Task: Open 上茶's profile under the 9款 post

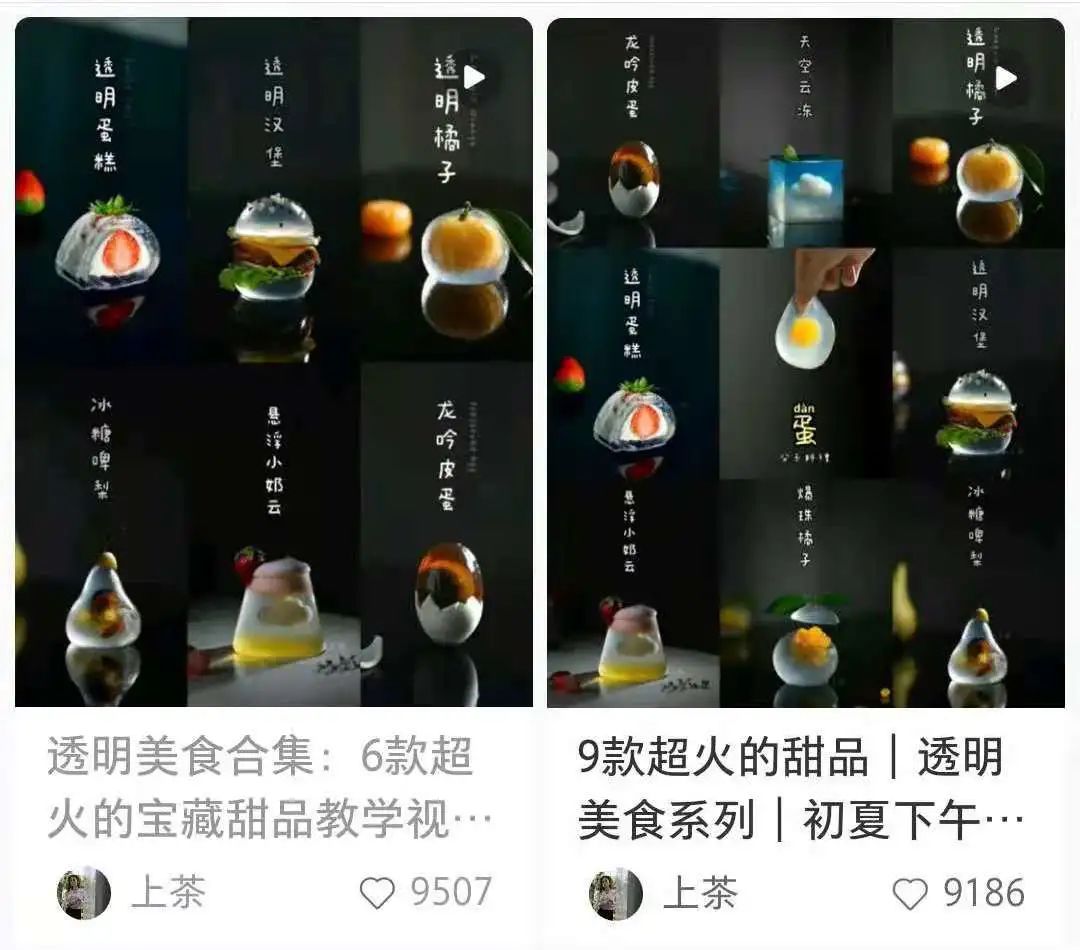Action: click(x=616, y=893)
